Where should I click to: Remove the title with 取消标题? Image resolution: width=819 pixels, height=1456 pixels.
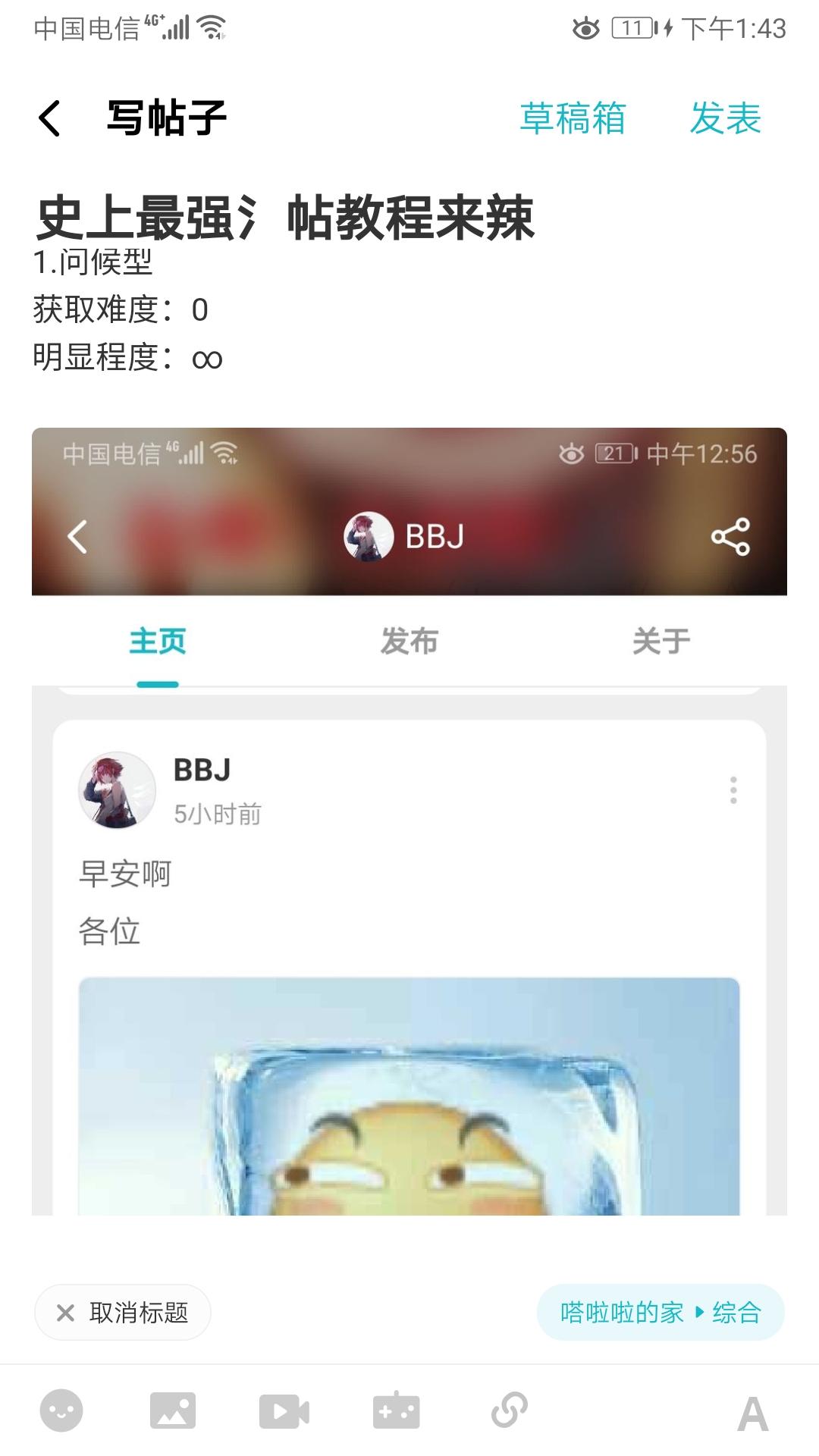(123, 1313)
